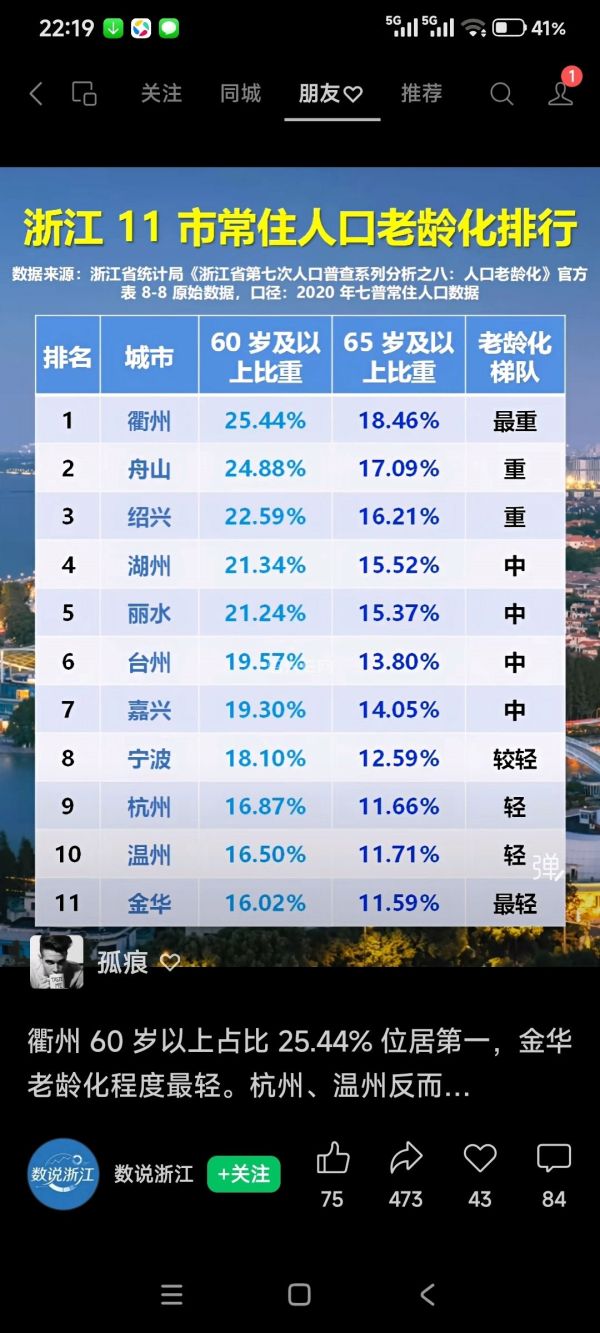Screen dimensions: 600x1333
Task: Switch to the 关注 tab
Action: (x=161, y=93)
